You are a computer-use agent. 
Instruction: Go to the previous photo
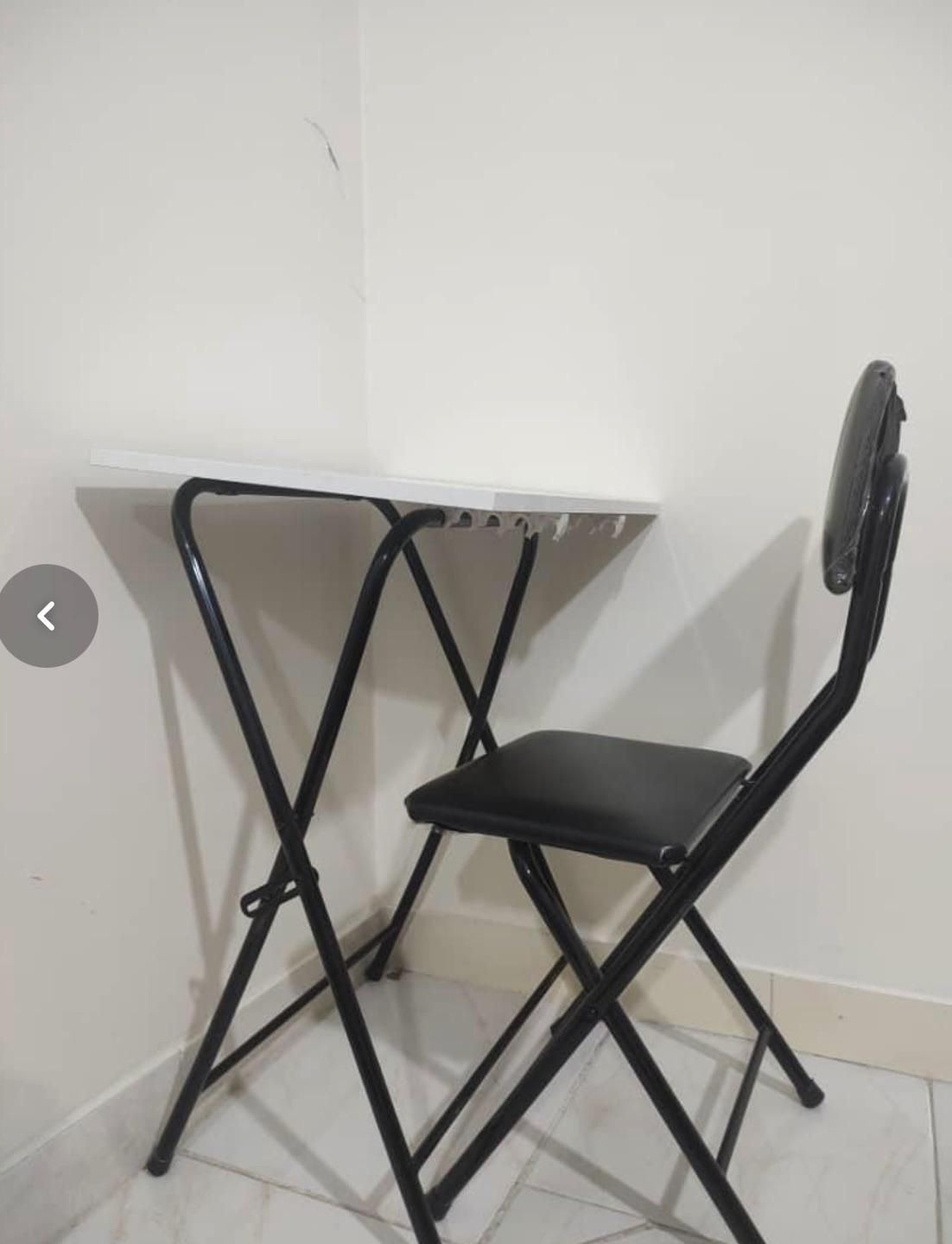(x=47, y=616)
